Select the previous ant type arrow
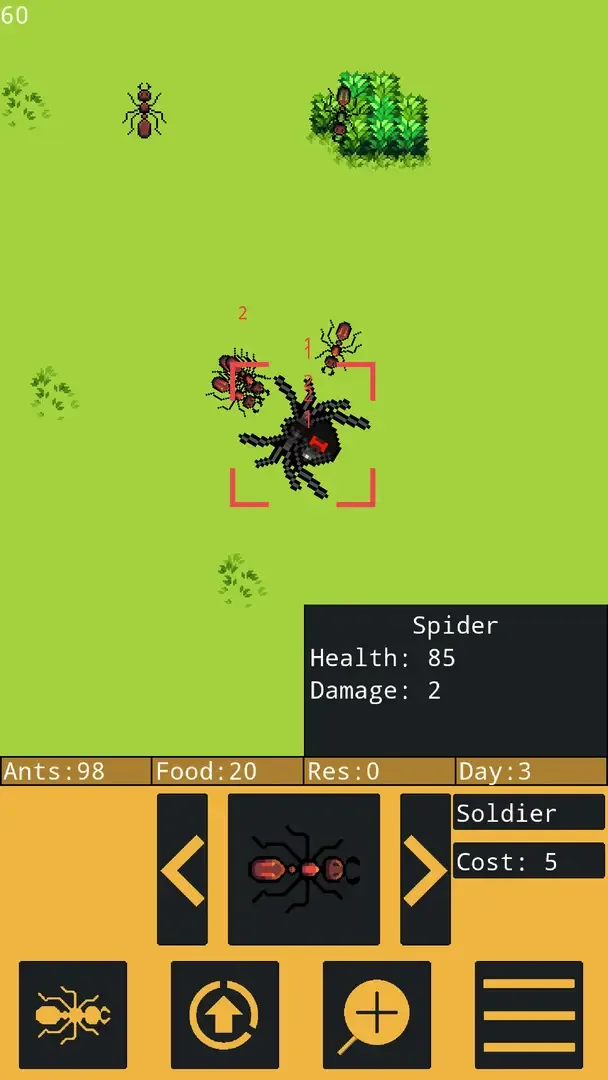608x1080 pixels. pyautogui.click(x=182, y=869)
